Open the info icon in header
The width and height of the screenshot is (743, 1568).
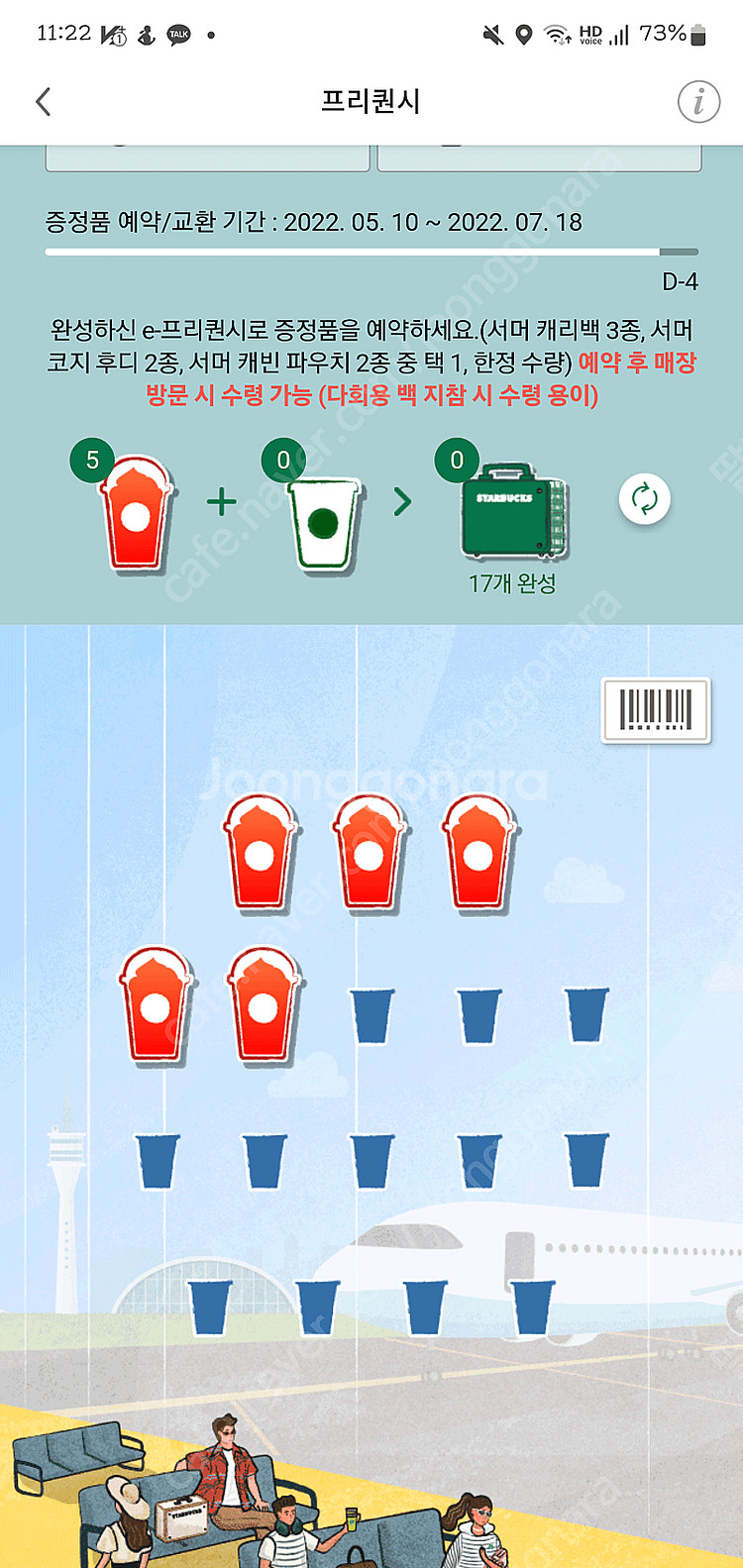(698, 101)
